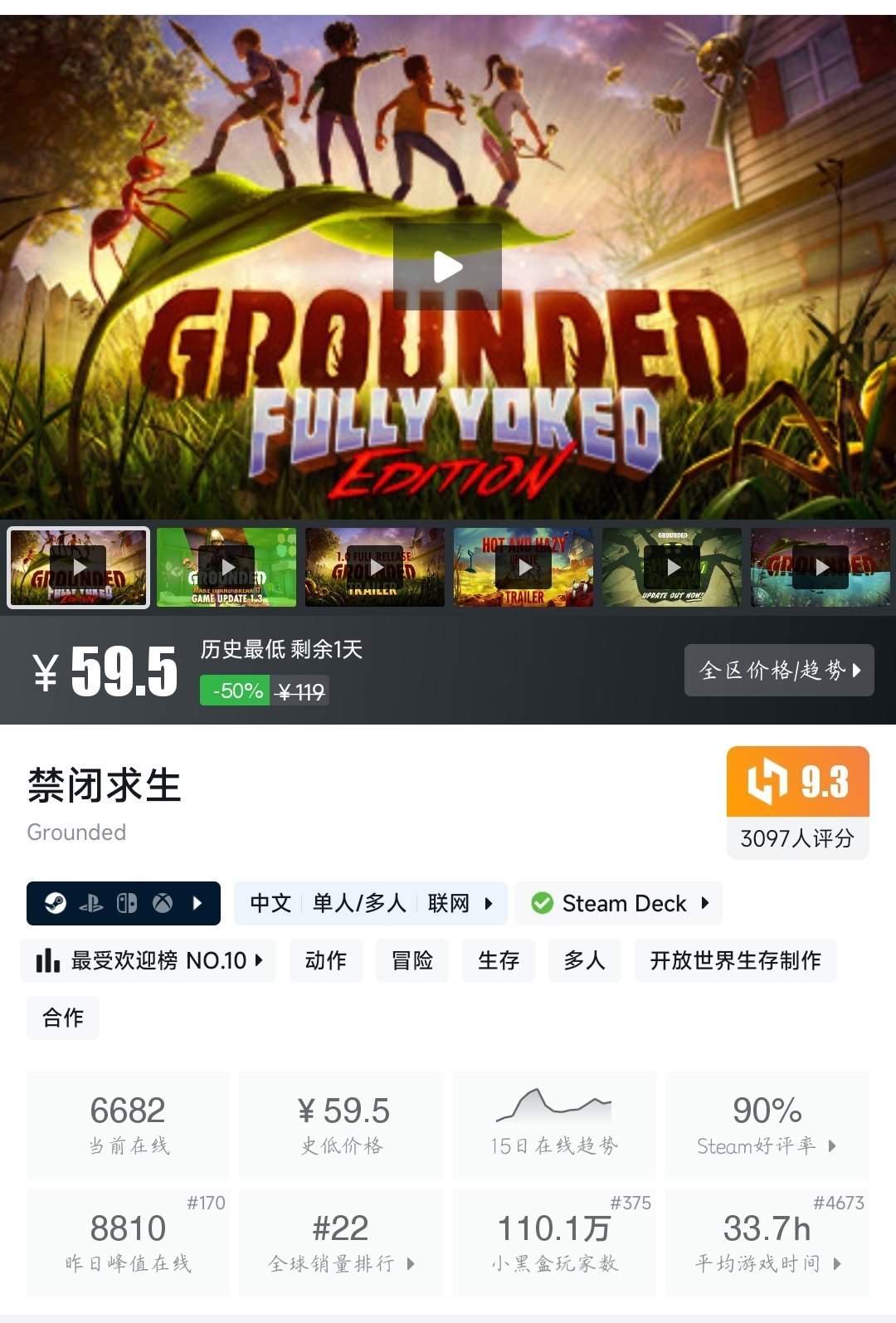
Task: Open 全球销量排行 #22
Action: [341, 1242]
